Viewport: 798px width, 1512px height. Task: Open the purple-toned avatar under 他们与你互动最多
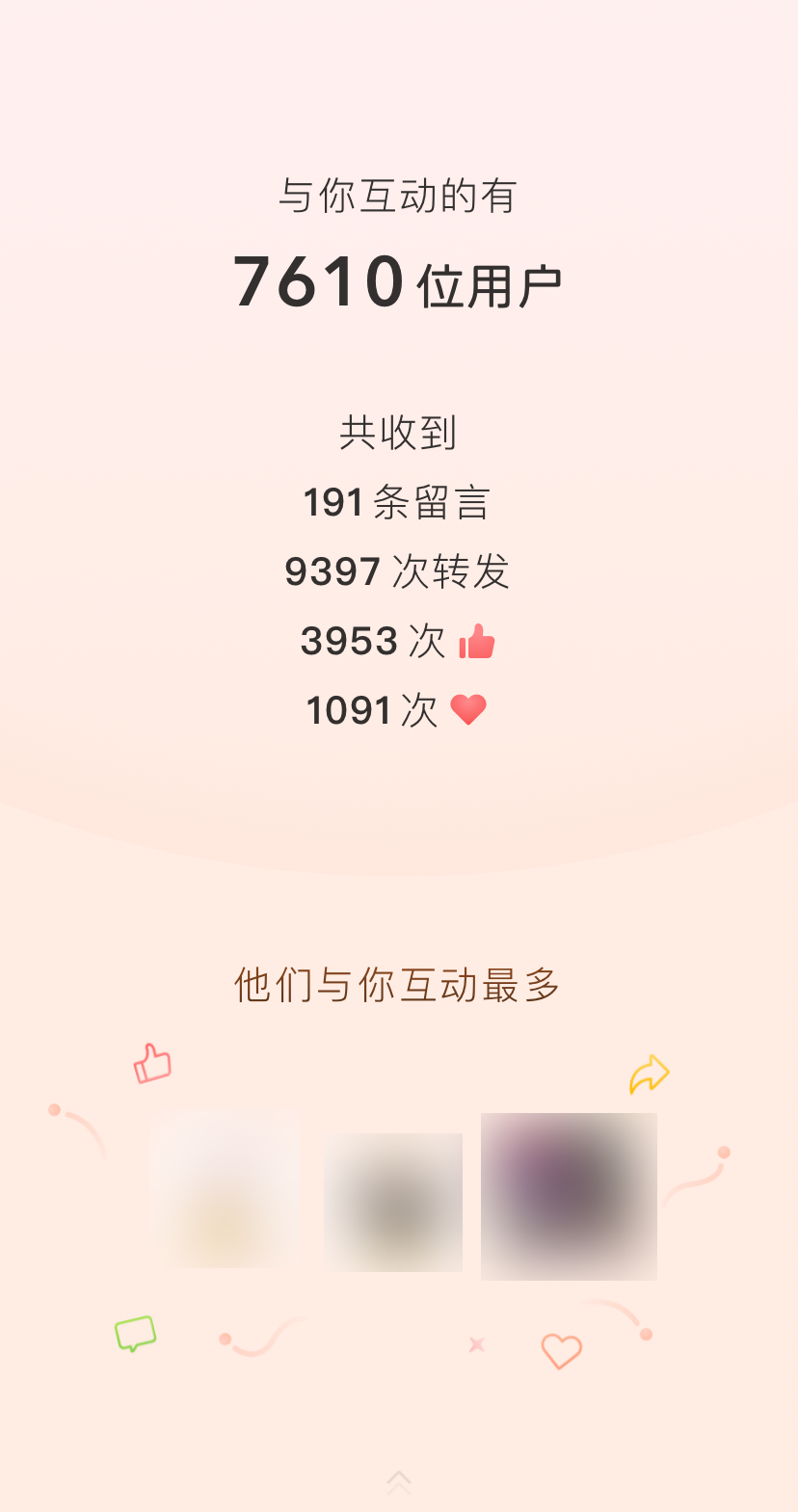569,1196
